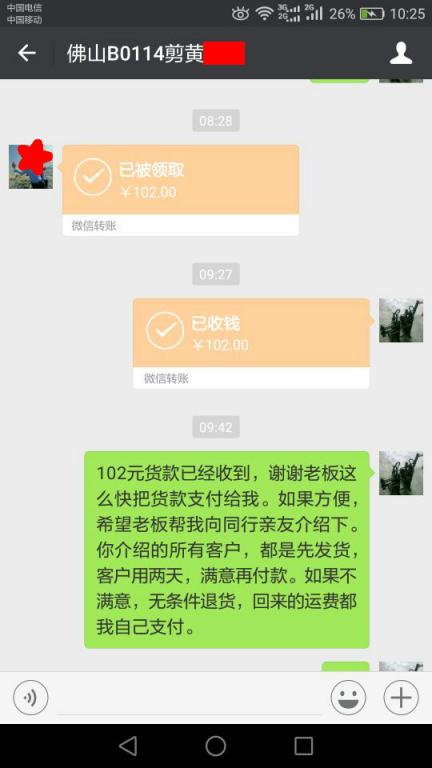Open the chat info profile icon
This screenshot has height=768, width=432.
coord(401,53)
